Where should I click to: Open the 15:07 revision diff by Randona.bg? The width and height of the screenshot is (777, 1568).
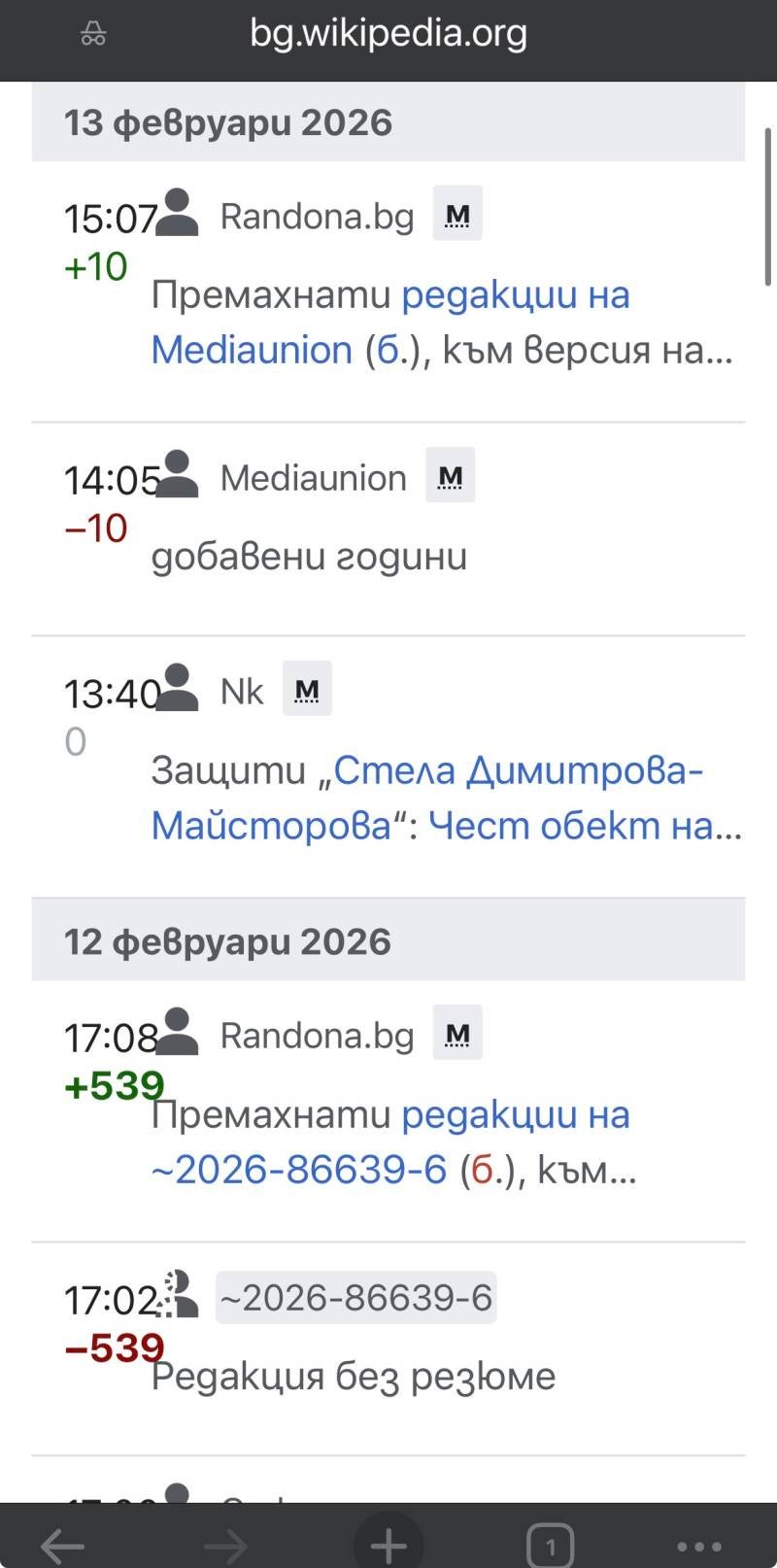tap(109, 220)
